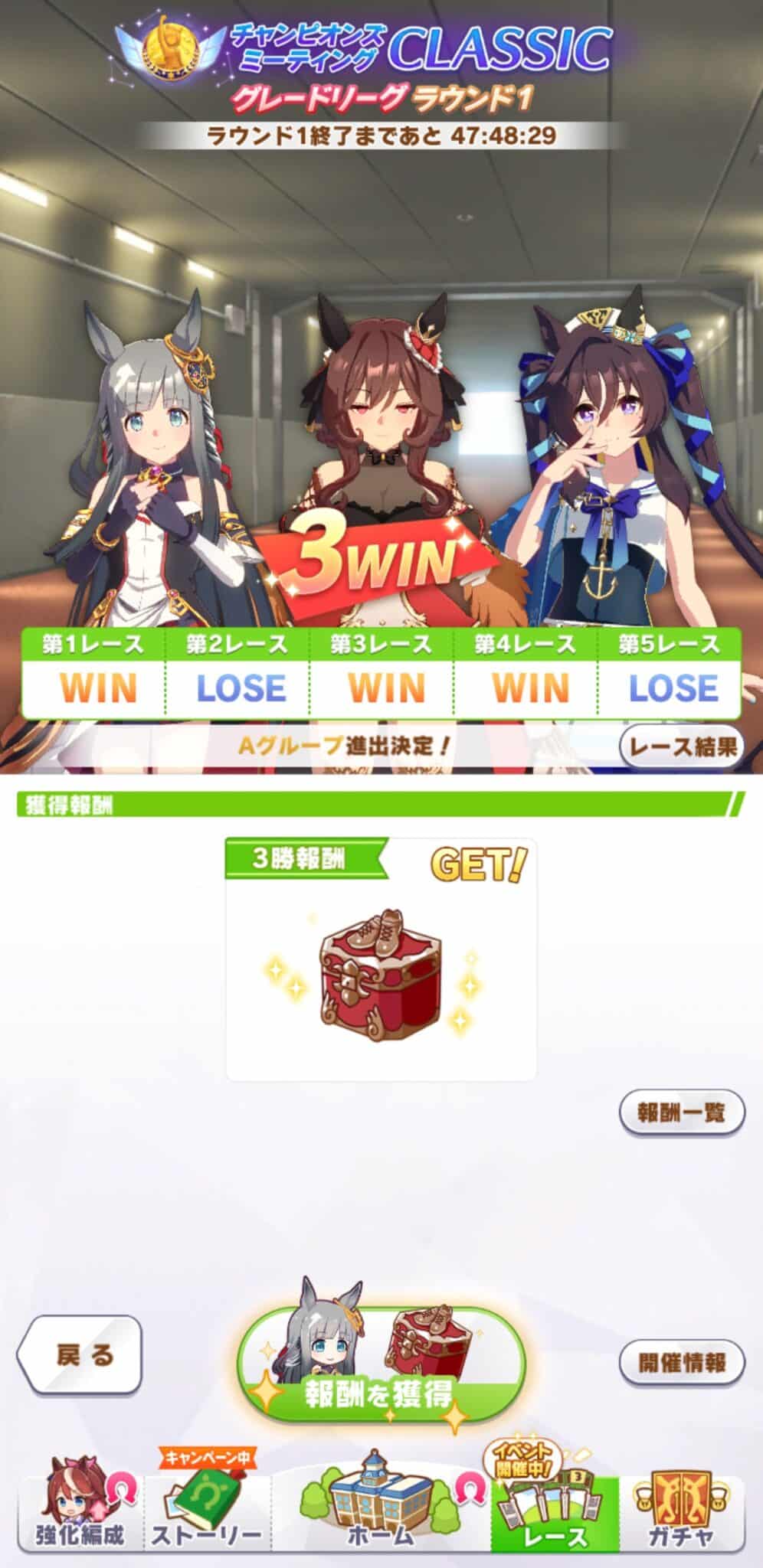View the 報酬一覧 reward list
The image size is (763, 1568).
pyautogui.click(x=681, y=1112)
